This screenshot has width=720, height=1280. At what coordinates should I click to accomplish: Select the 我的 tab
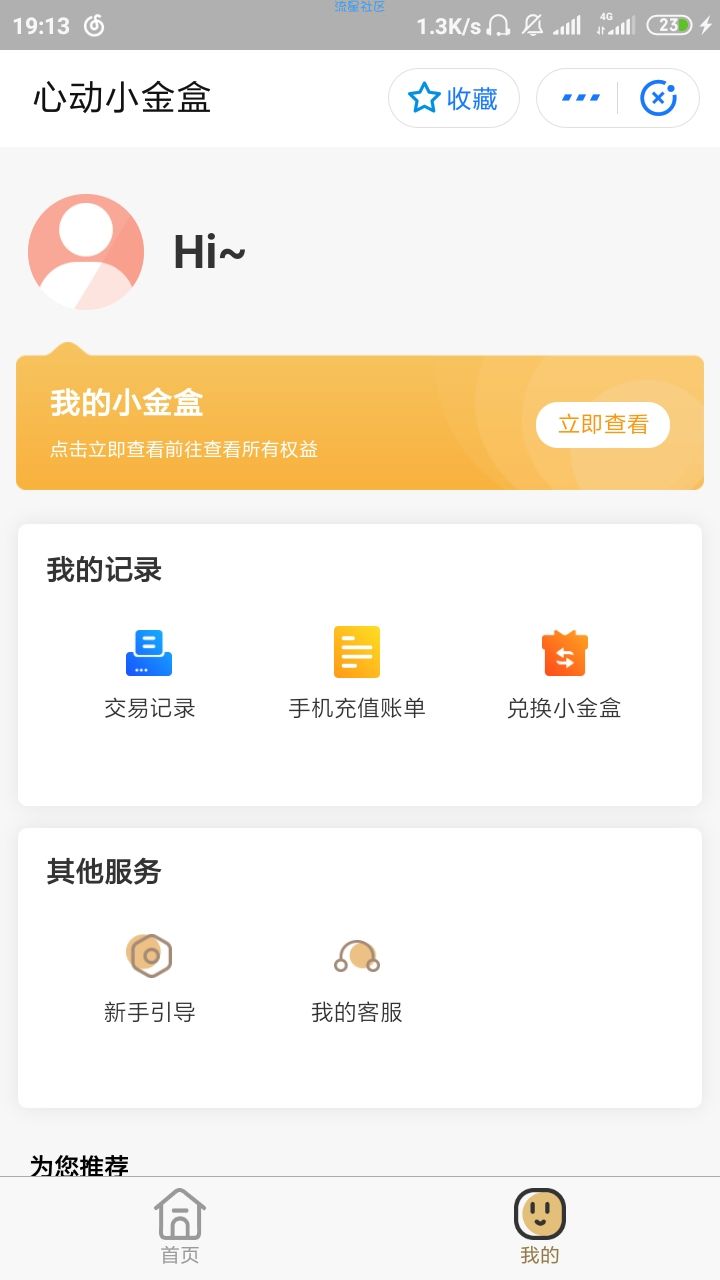pos(540,1226)
